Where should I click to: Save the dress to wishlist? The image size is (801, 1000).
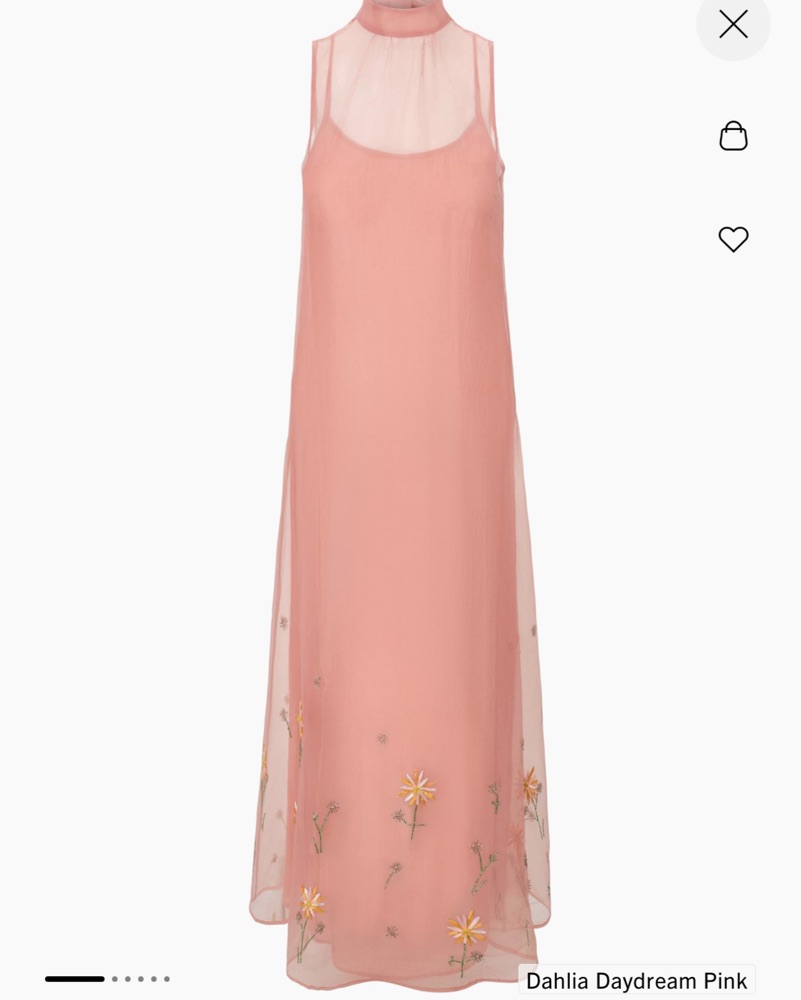[x=733, y=239]
